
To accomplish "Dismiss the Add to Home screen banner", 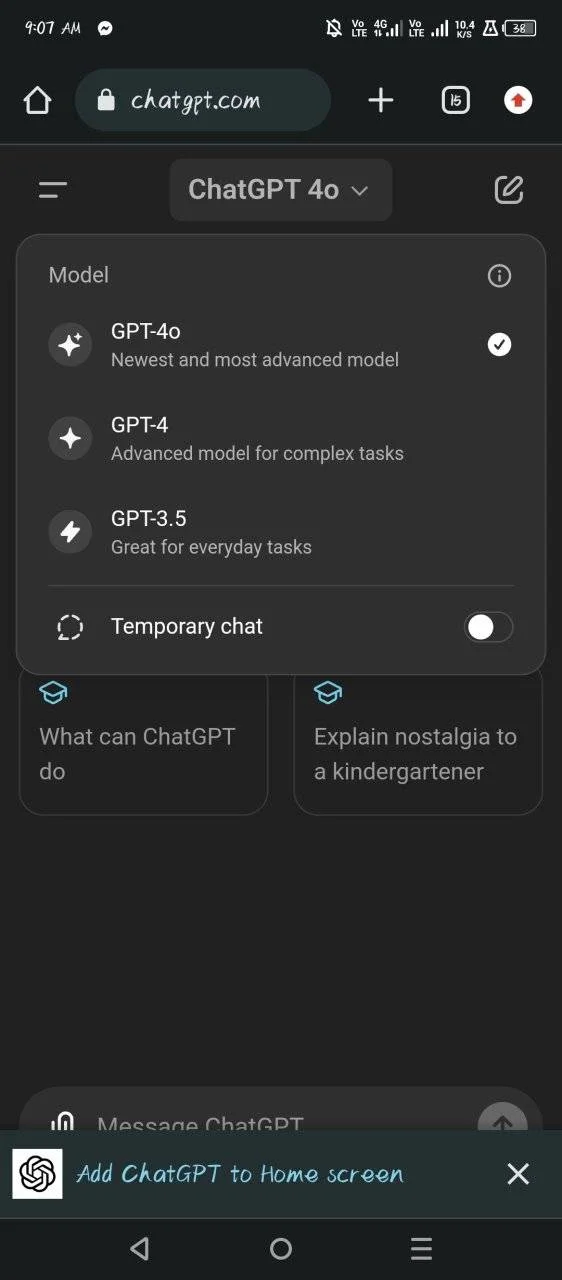I will tap(518, 1174).
